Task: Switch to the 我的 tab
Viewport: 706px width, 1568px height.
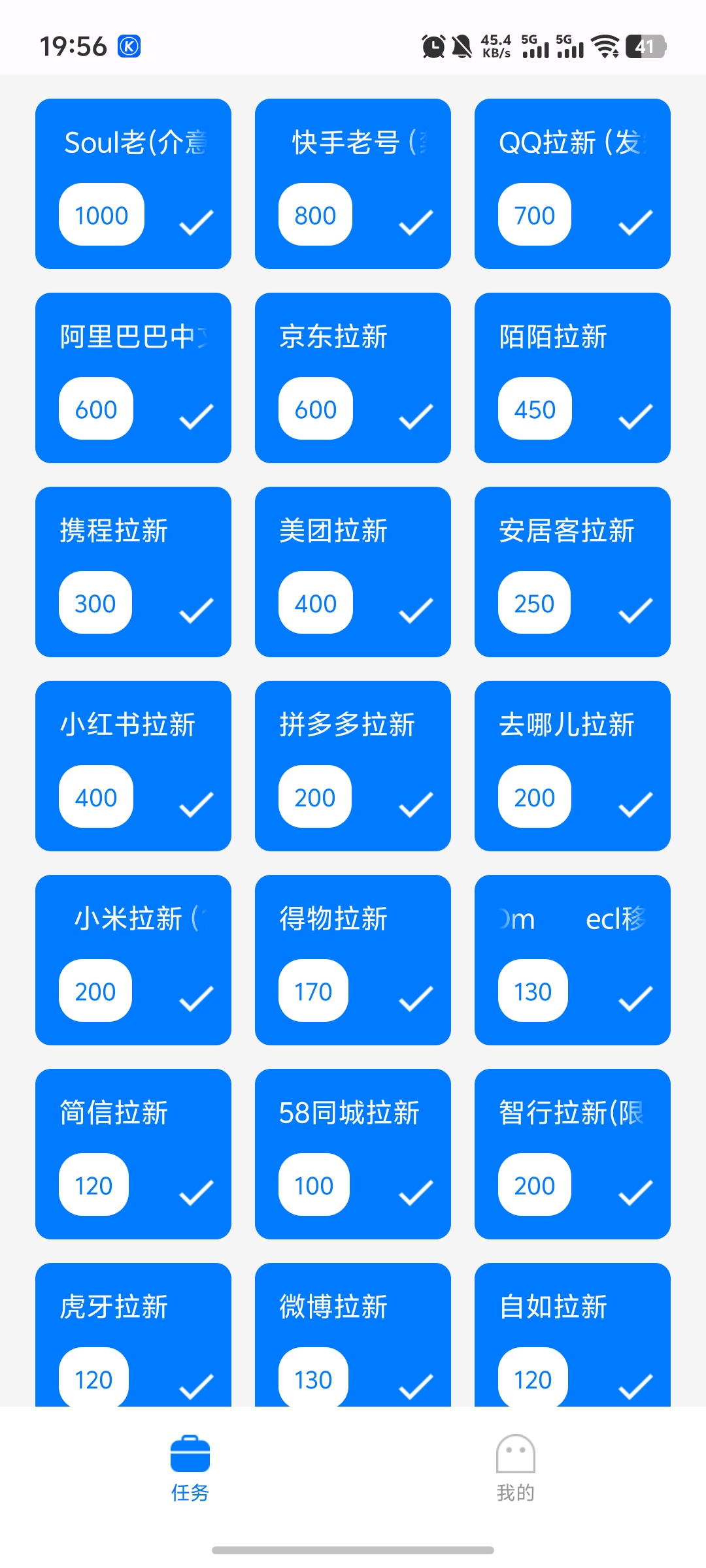Action: click(x=515, y=1467)
